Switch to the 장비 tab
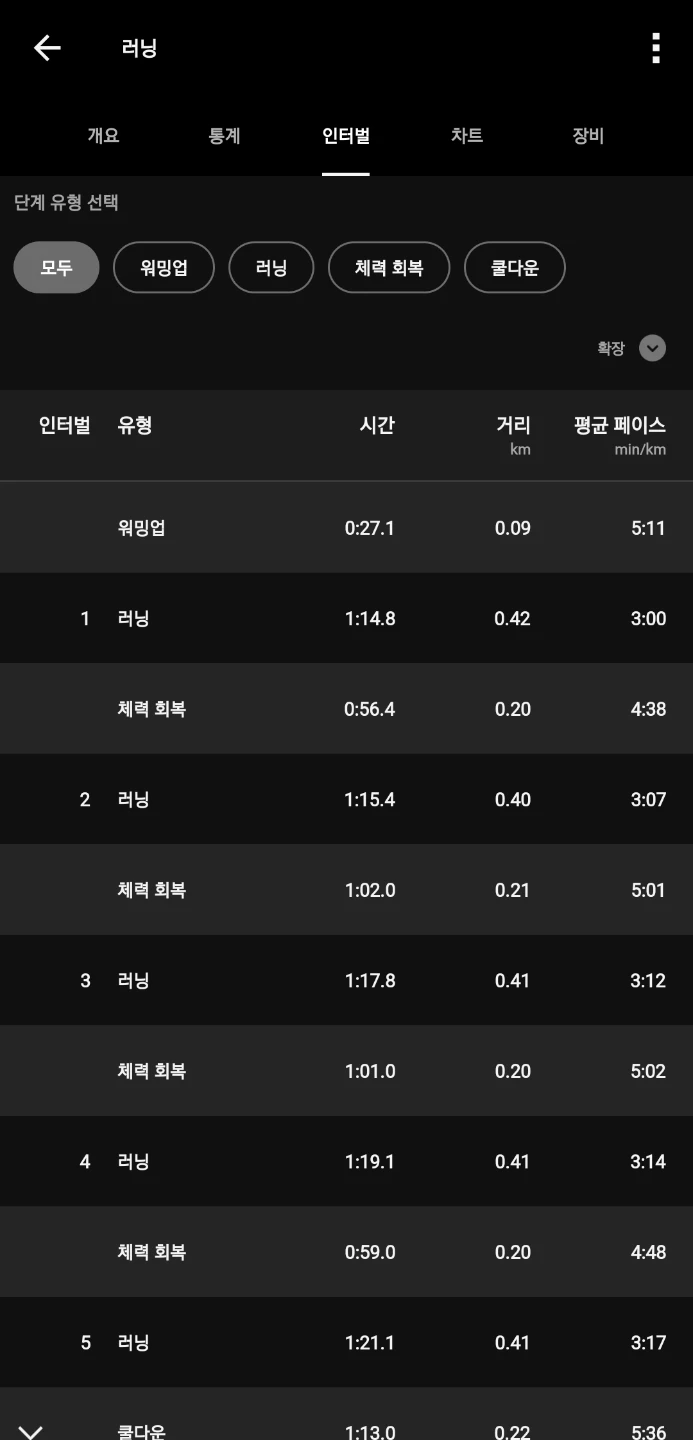Image resolution: width=693 pixels, height=1440 pixels. coord(588,136)
